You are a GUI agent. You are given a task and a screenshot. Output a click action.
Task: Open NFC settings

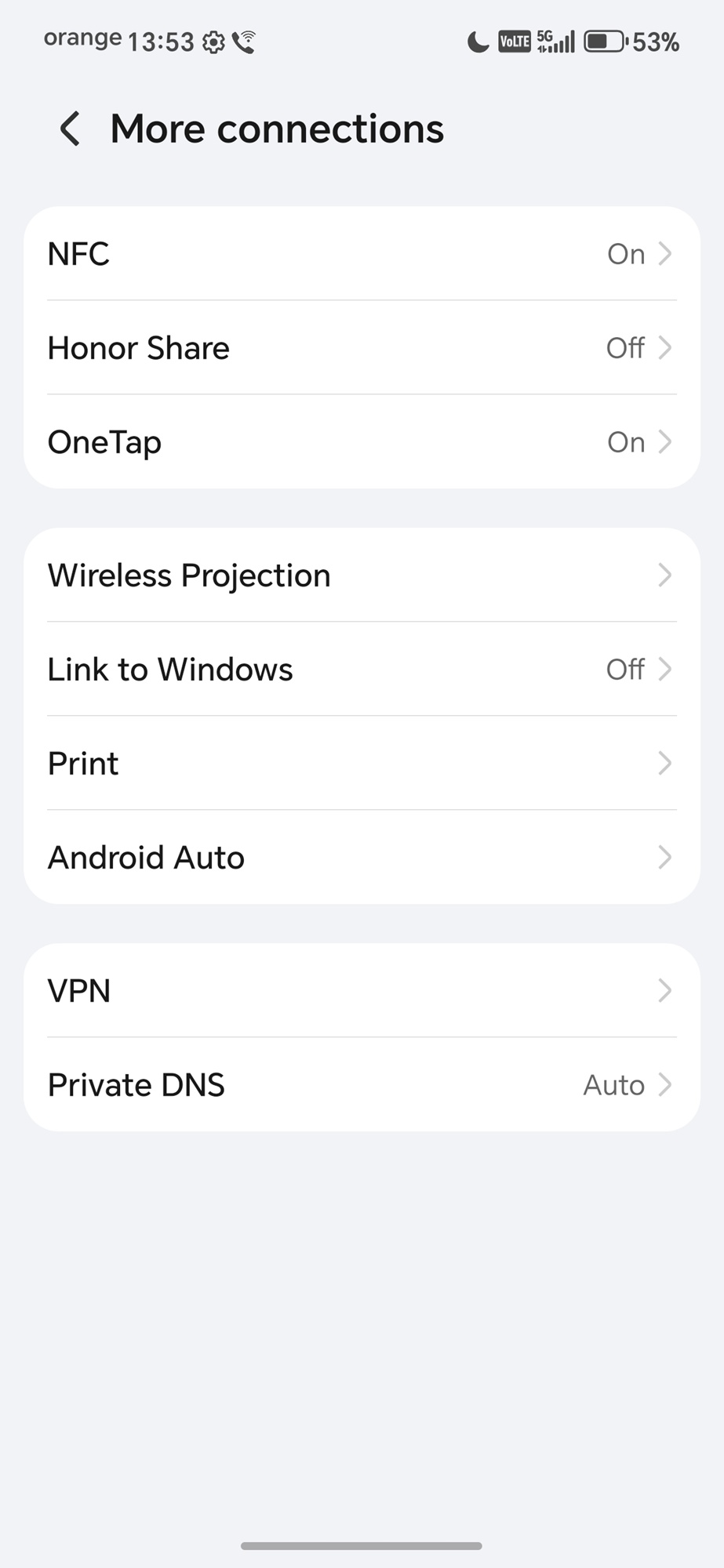tap(361, 254)
